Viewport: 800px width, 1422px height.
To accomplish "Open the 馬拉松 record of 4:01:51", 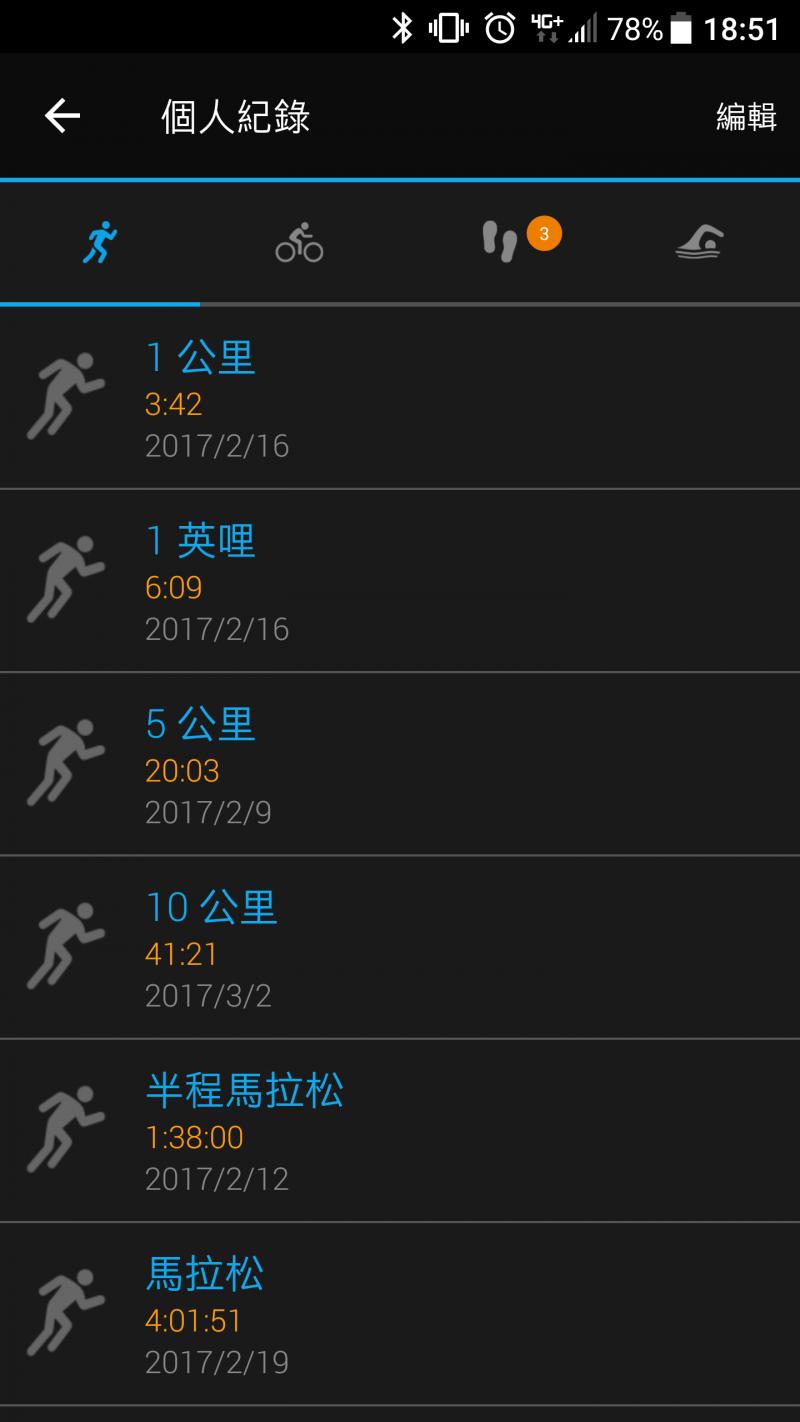I will click(400, 1315).
